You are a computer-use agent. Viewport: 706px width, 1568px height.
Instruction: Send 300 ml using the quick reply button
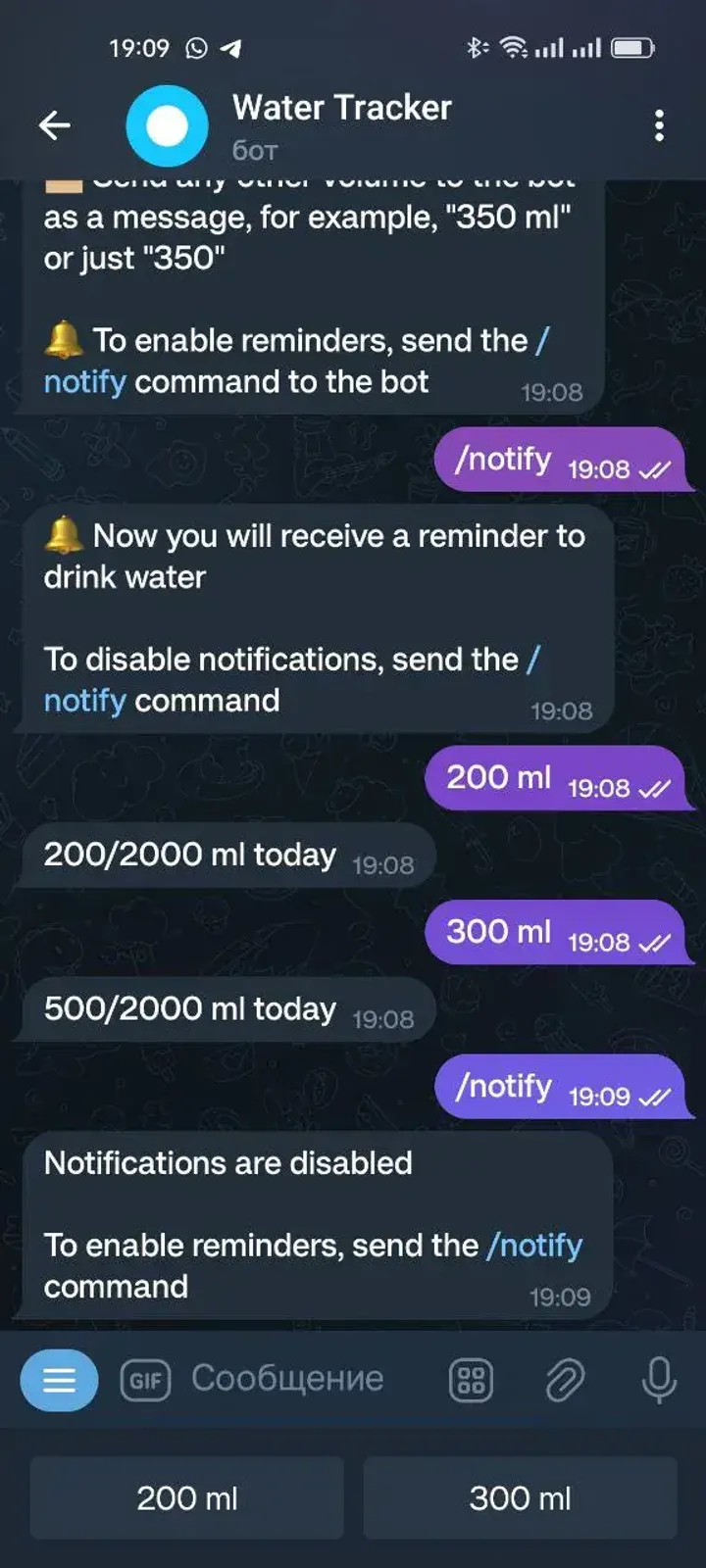520,1497
